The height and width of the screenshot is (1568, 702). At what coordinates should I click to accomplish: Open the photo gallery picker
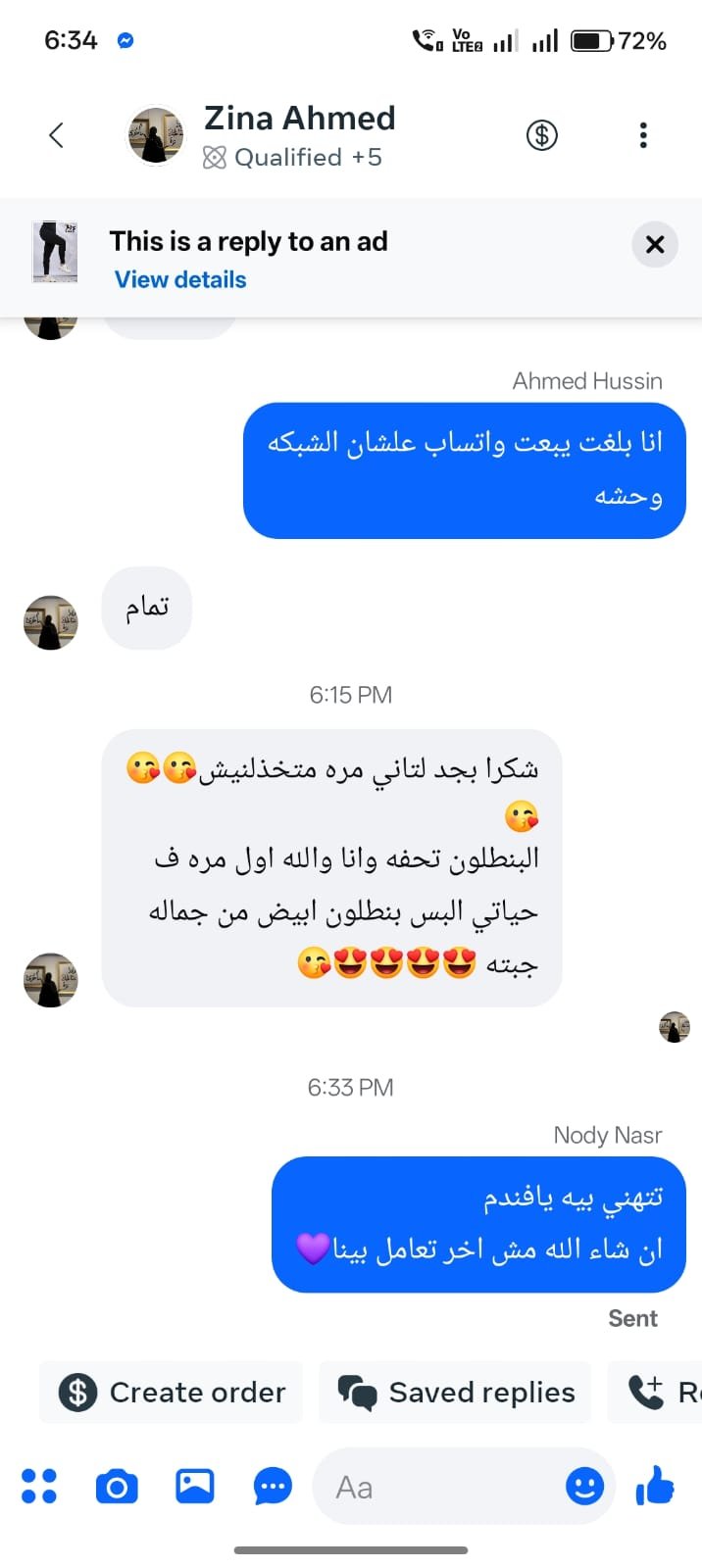tap(195, 1487)
